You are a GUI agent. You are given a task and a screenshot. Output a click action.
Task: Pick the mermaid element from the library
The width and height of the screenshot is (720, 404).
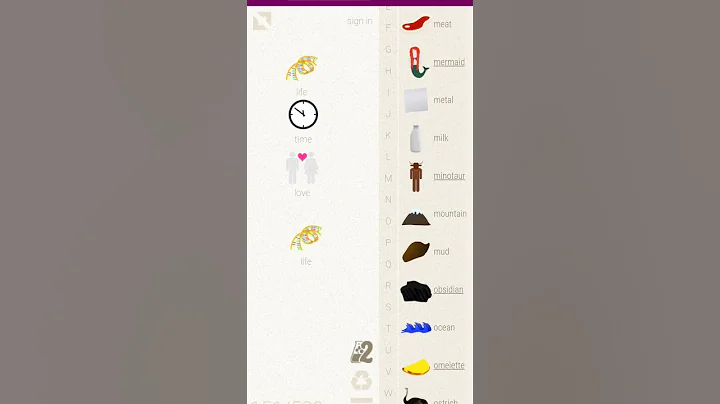click(416, 62)
